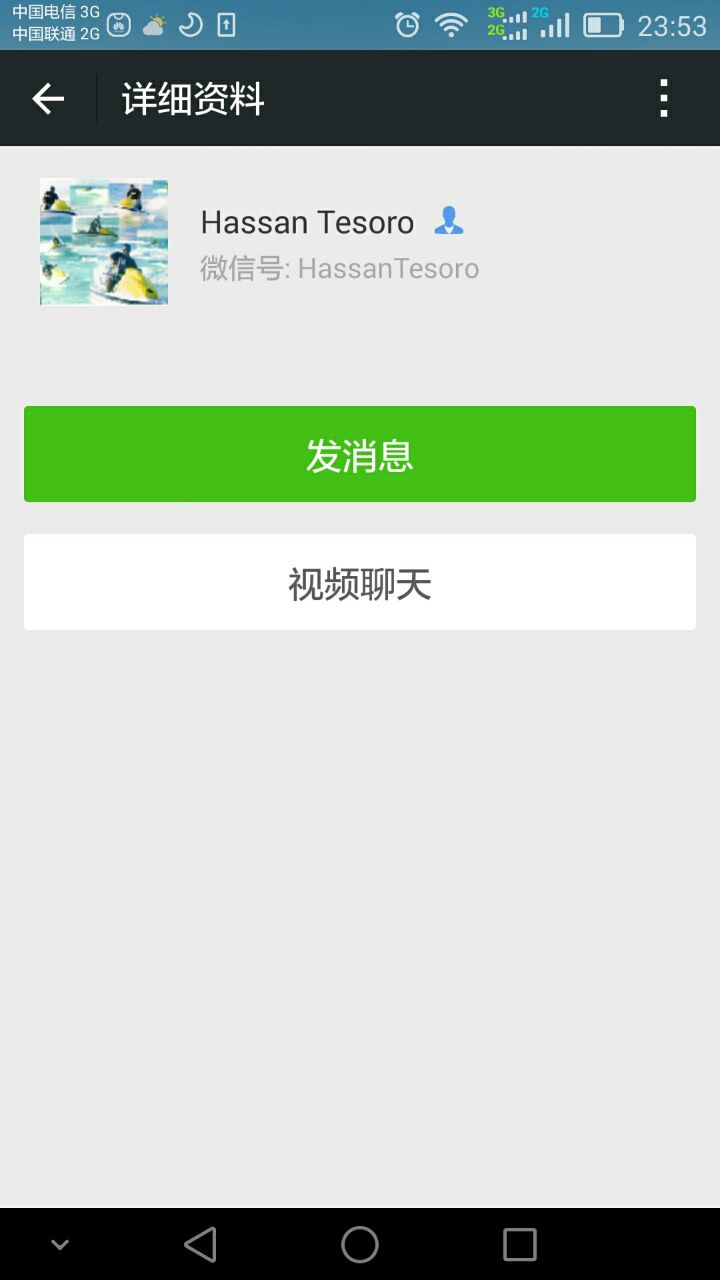This screenshot has height=1280, width=720.
Task: Collapse the navigation bar with the chevron
Action: click(59, 1243)
